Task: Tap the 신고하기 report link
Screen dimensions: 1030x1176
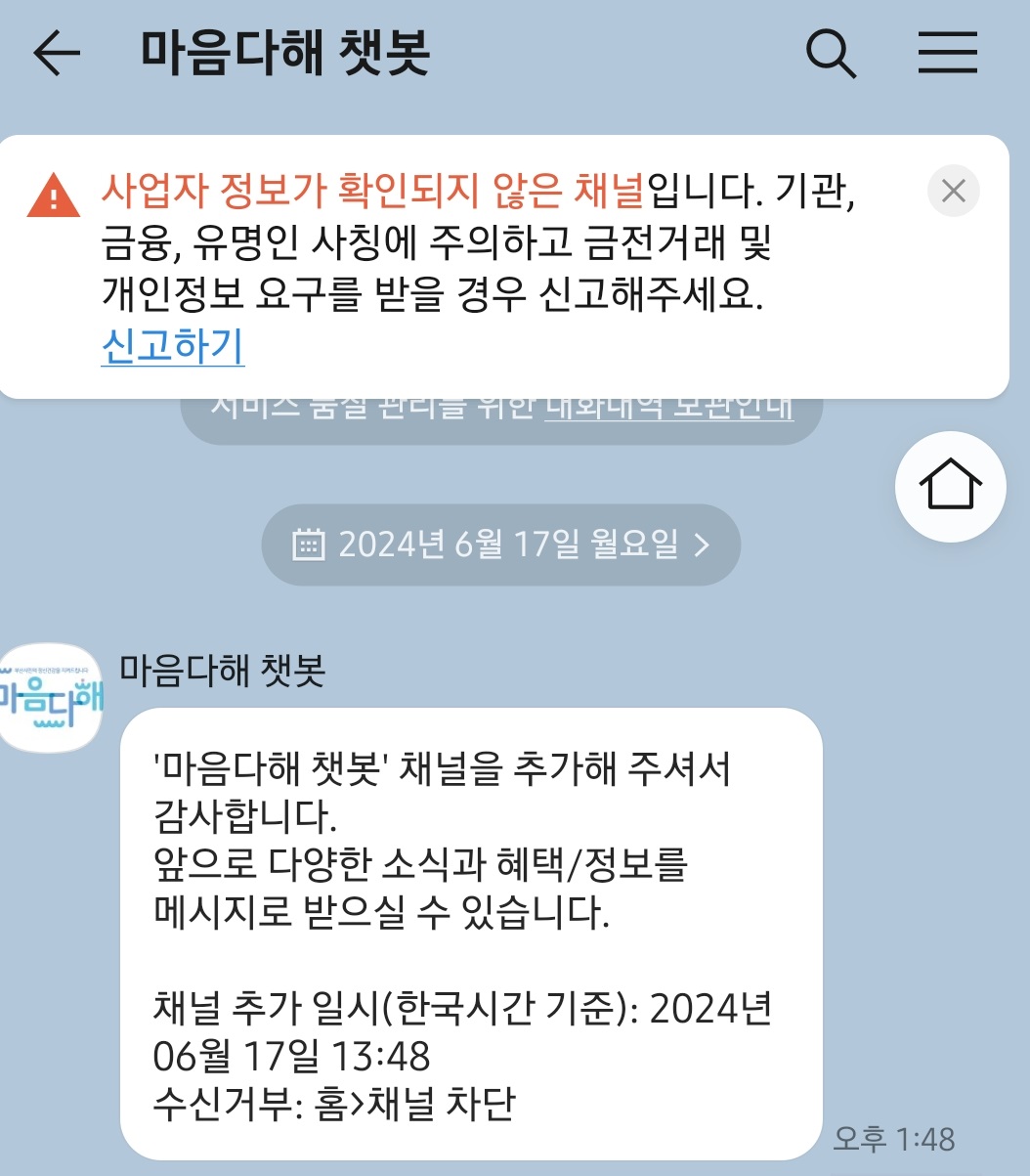Action: click(x=172, y=347)
